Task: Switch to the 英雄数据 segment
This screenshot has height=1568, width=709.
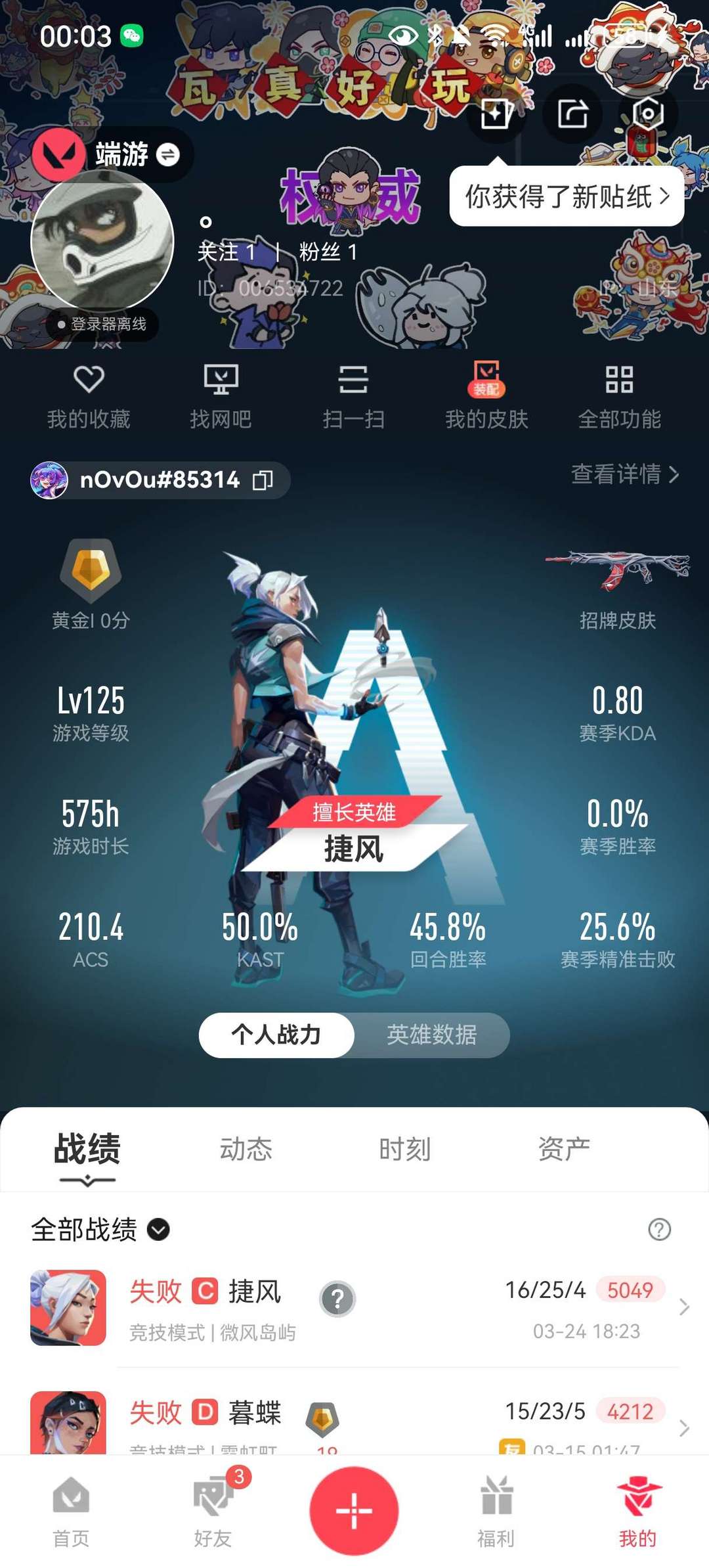Action: pos(431,1035)
